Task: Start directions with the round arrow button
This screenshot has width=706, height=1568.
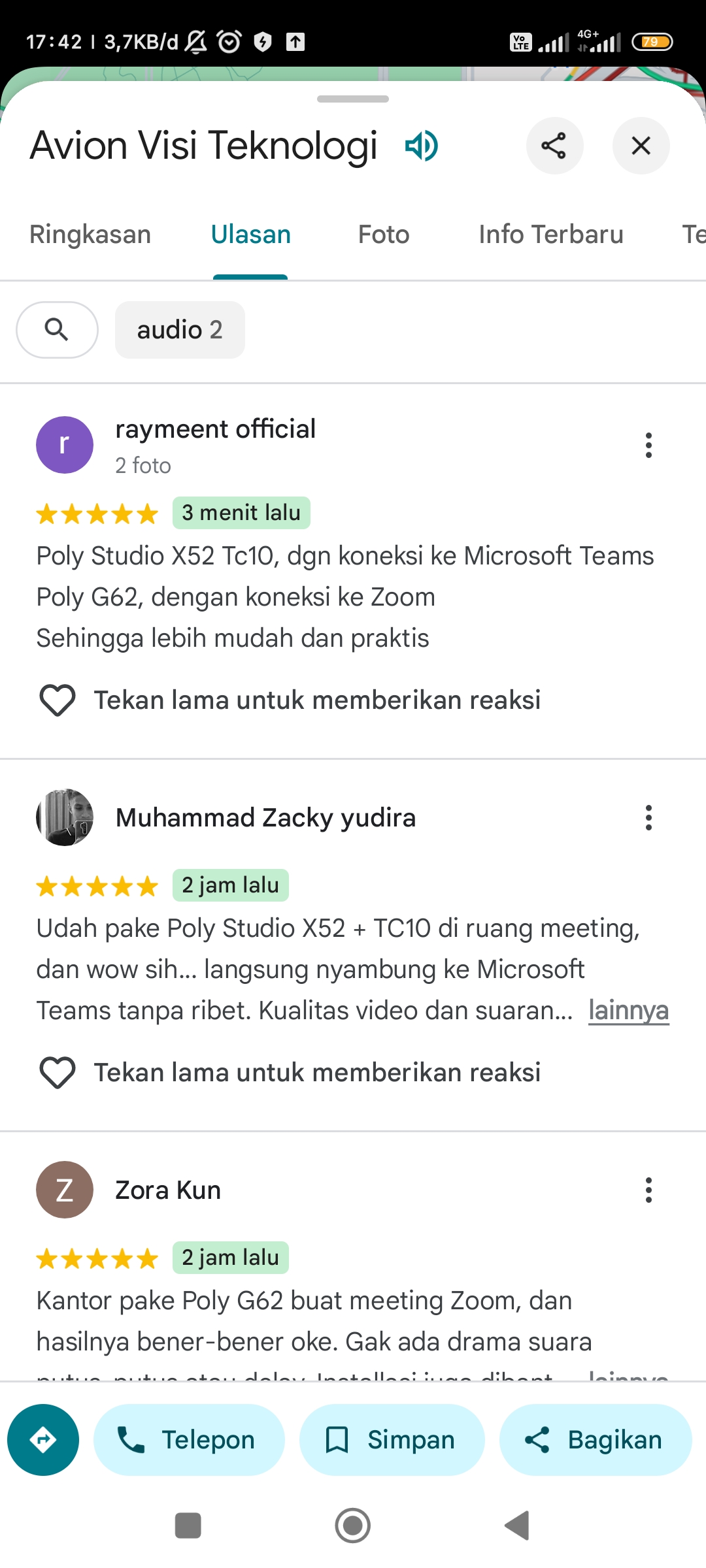Action: pyautogui.click(x=43, y=1440)
